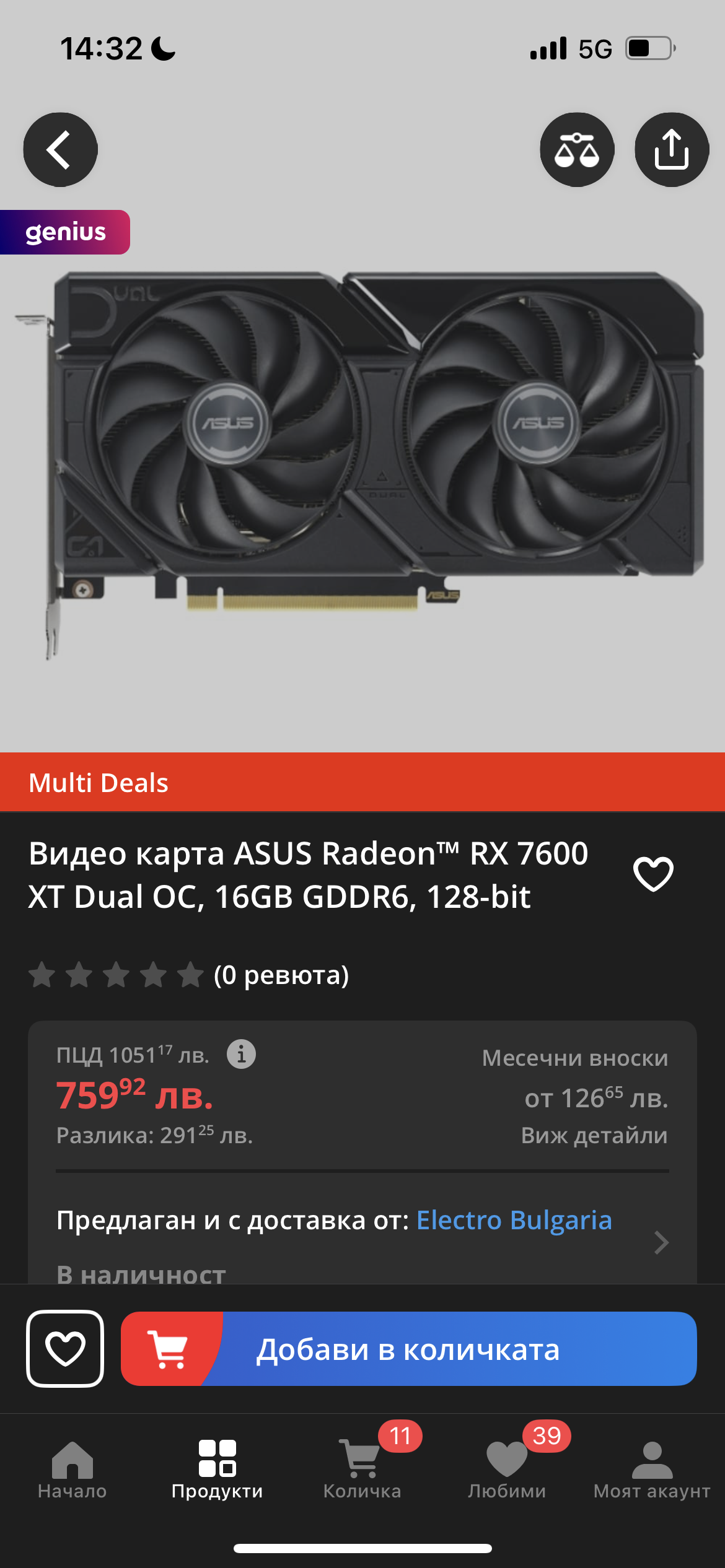
Task: Open reviews via the (0 ревюта) stars
Action: tap(189, 975)
